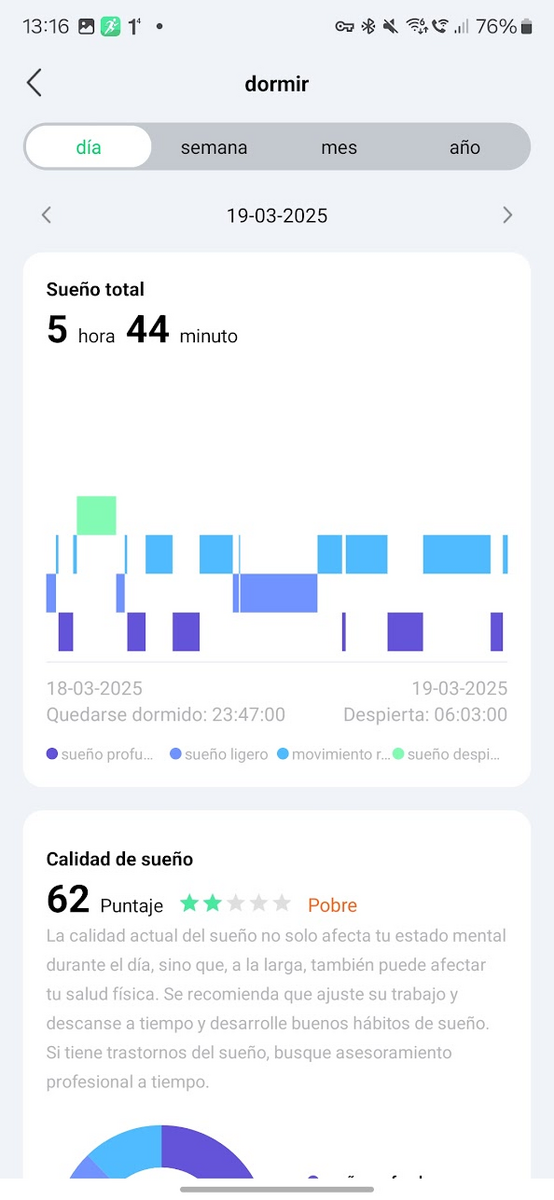The image size is (554, 1200).
Task: Open the año sleep view
Action: pyautogui.click(x=465, y=147)
